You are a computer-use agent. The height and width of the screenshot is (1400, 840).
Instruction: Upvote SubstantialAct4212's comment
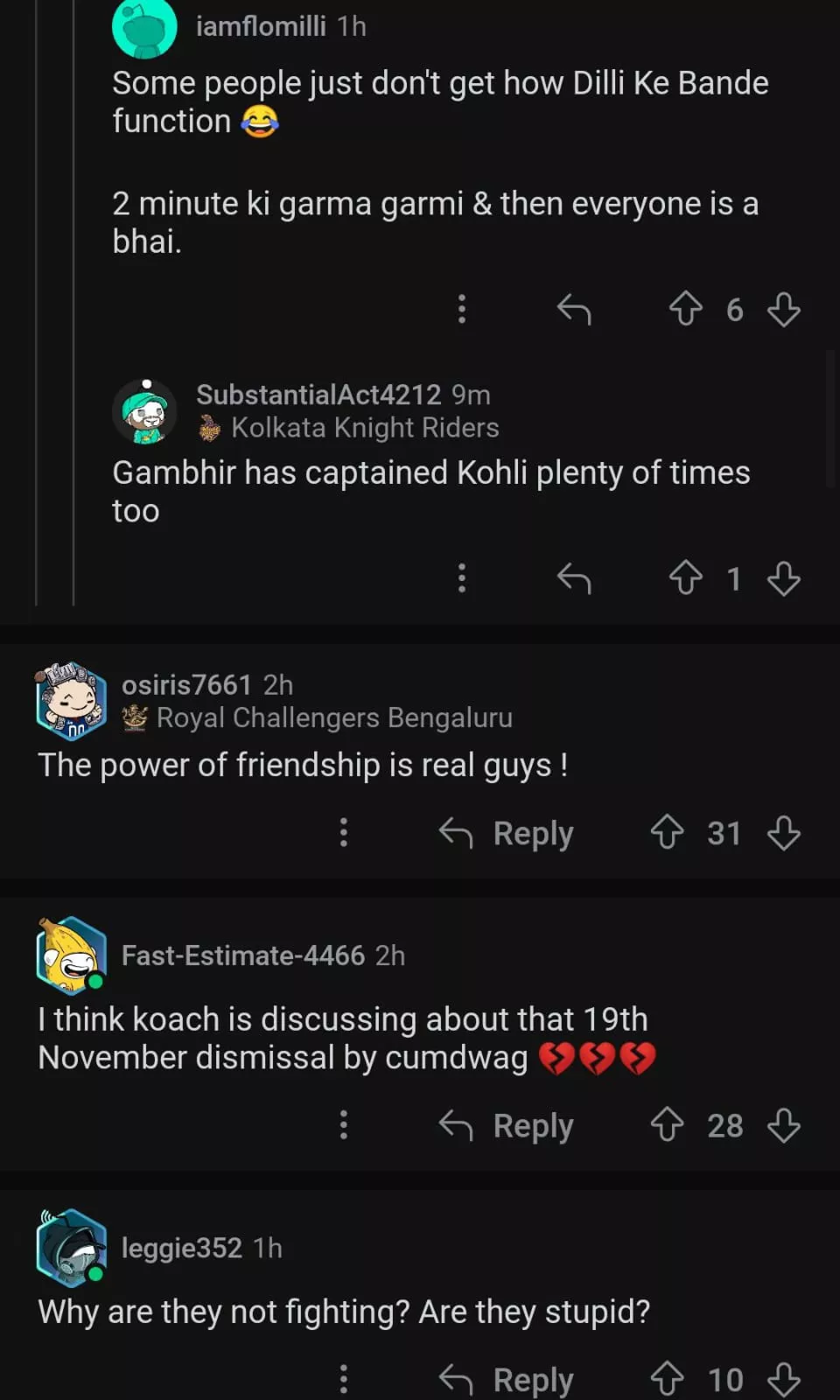[685, 578]
